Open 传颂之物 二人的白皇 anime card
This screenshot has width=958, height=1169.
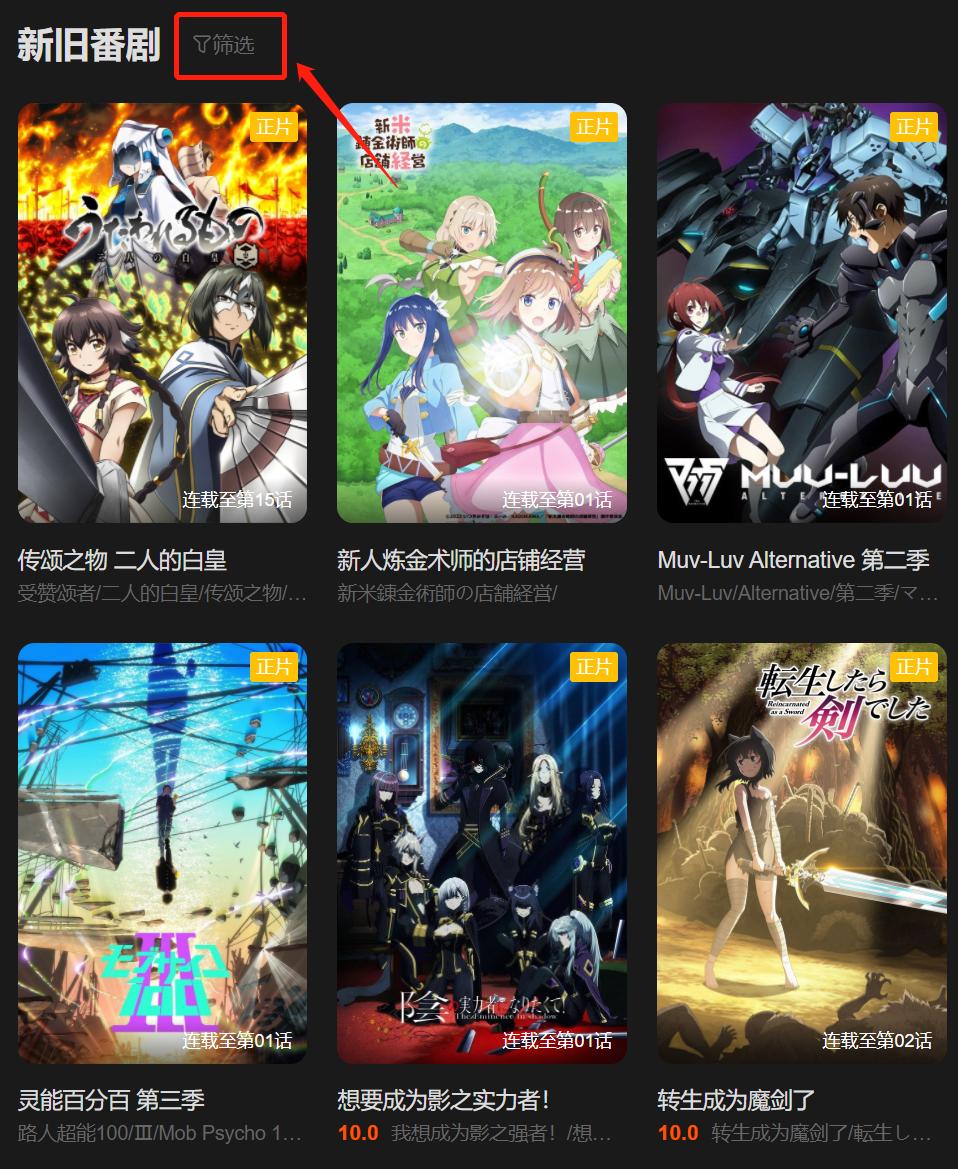(162, 313)
